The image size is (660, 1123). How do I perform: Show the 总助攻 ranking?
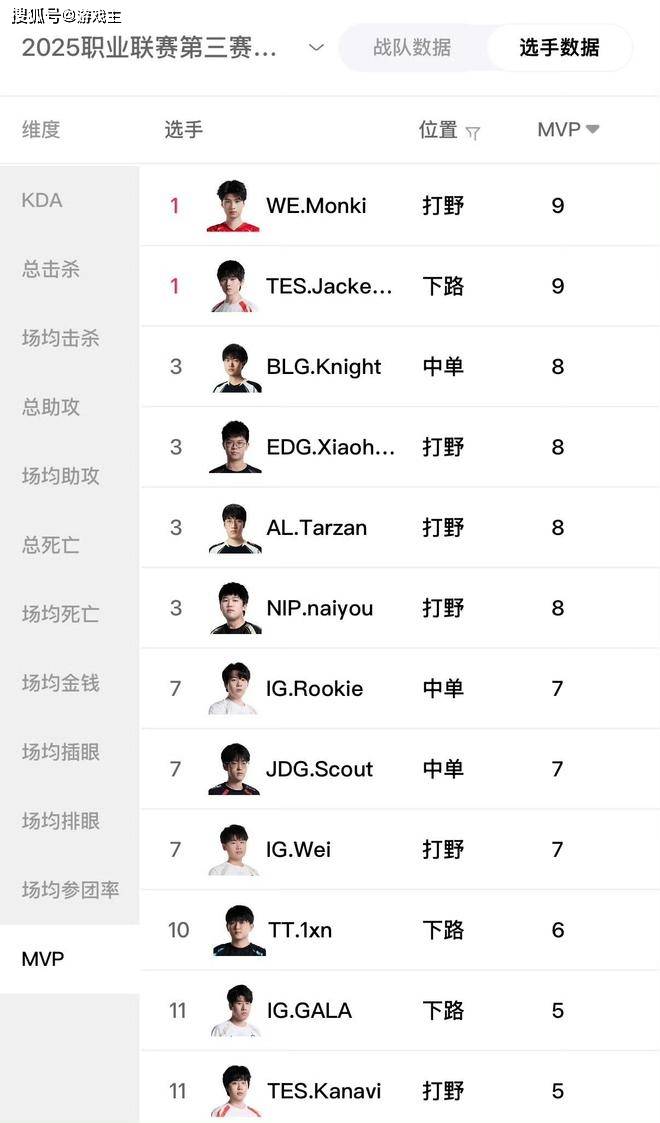point(51,407)
